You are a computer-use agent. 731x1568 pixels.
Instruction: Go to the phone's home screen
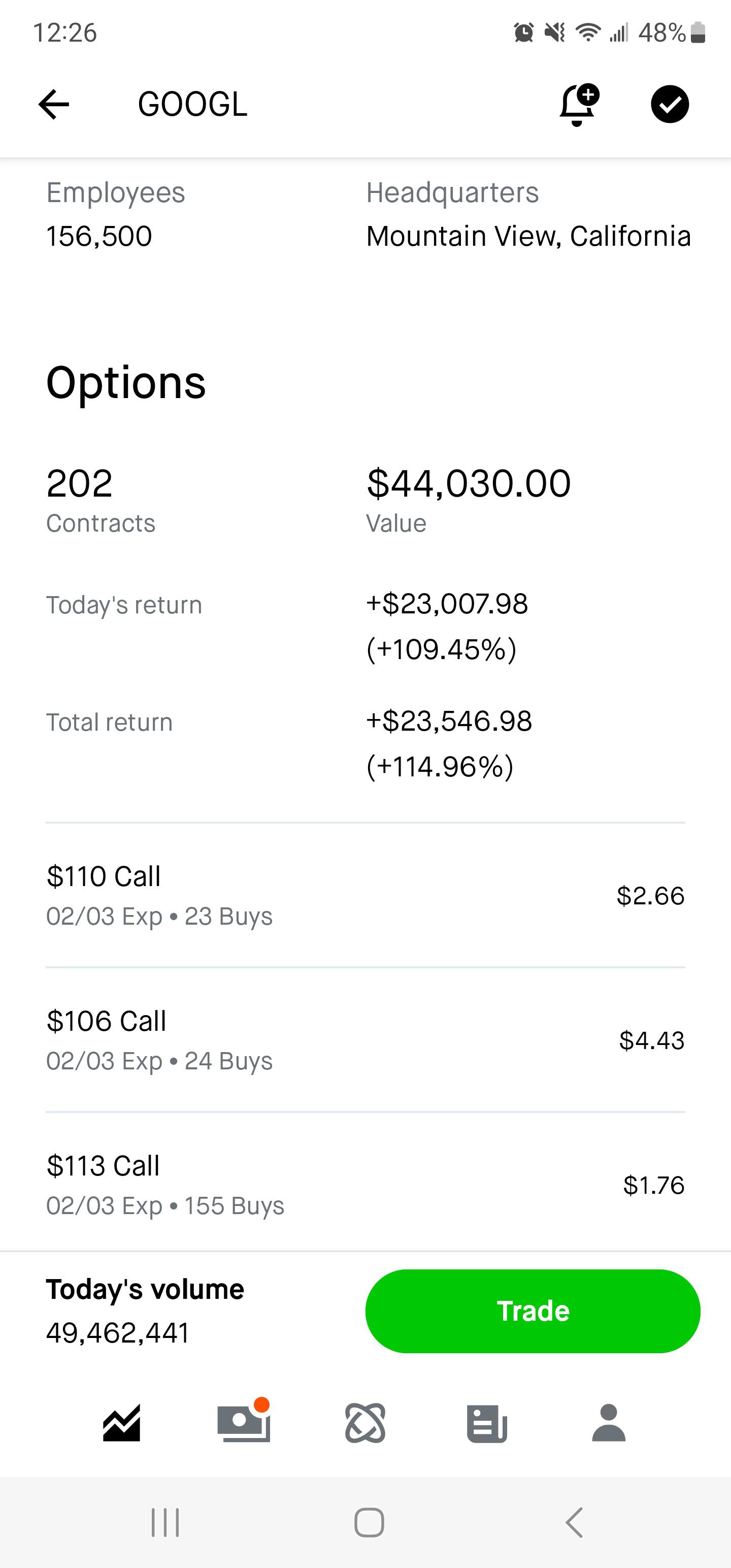(x=369, y=1522)
